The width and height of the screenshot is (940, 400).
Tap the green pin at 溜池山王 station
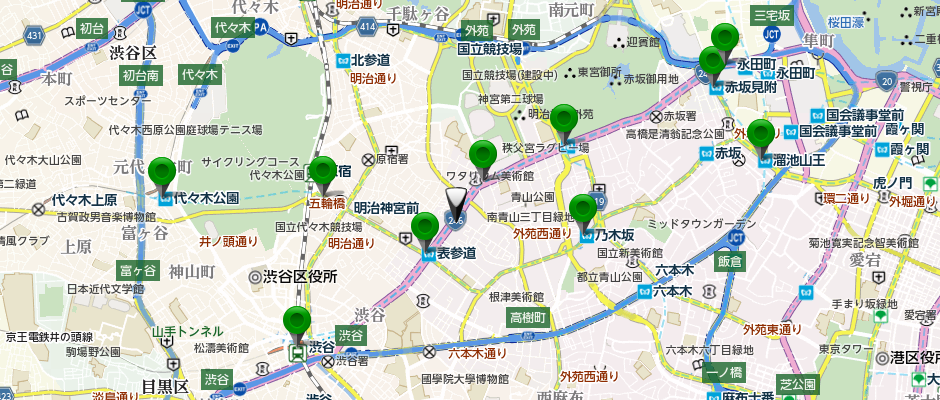(x=763, y=135)
